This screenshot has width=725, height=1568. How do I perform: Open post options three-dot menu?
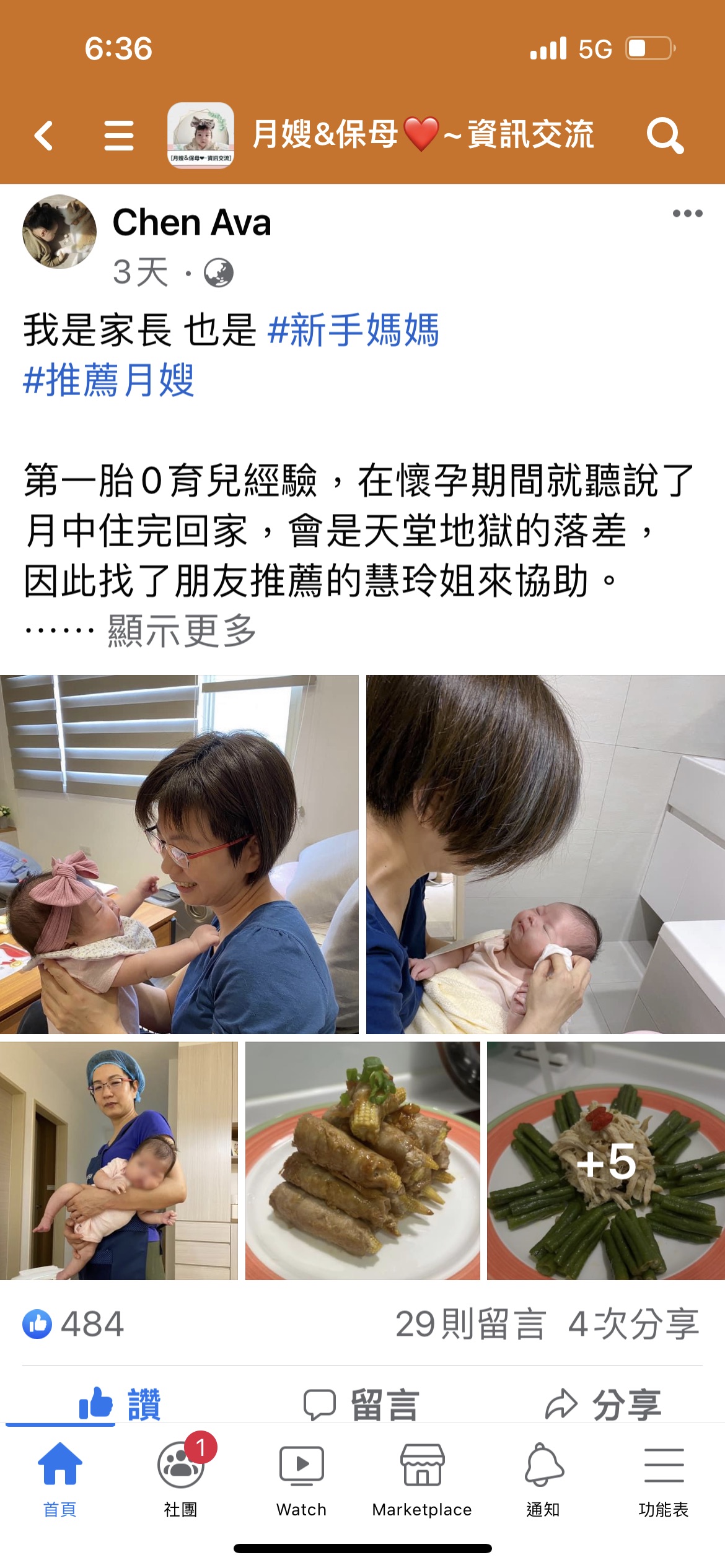(x=687, y=214)
